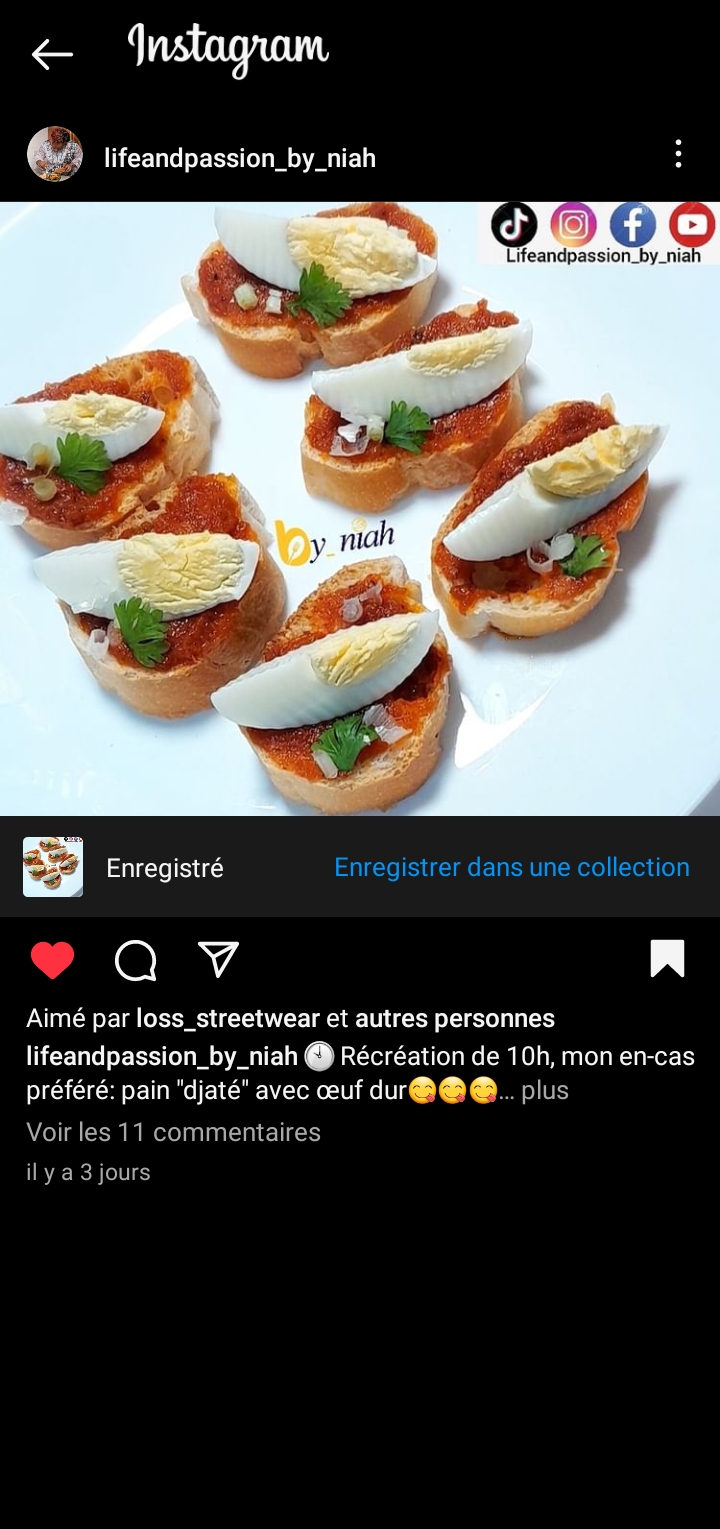The height and width of the screenshot is (1529, 720).
Task: Choose Enregistrer dans une collection
Action: pyautogui.click(x=511, y=867)
